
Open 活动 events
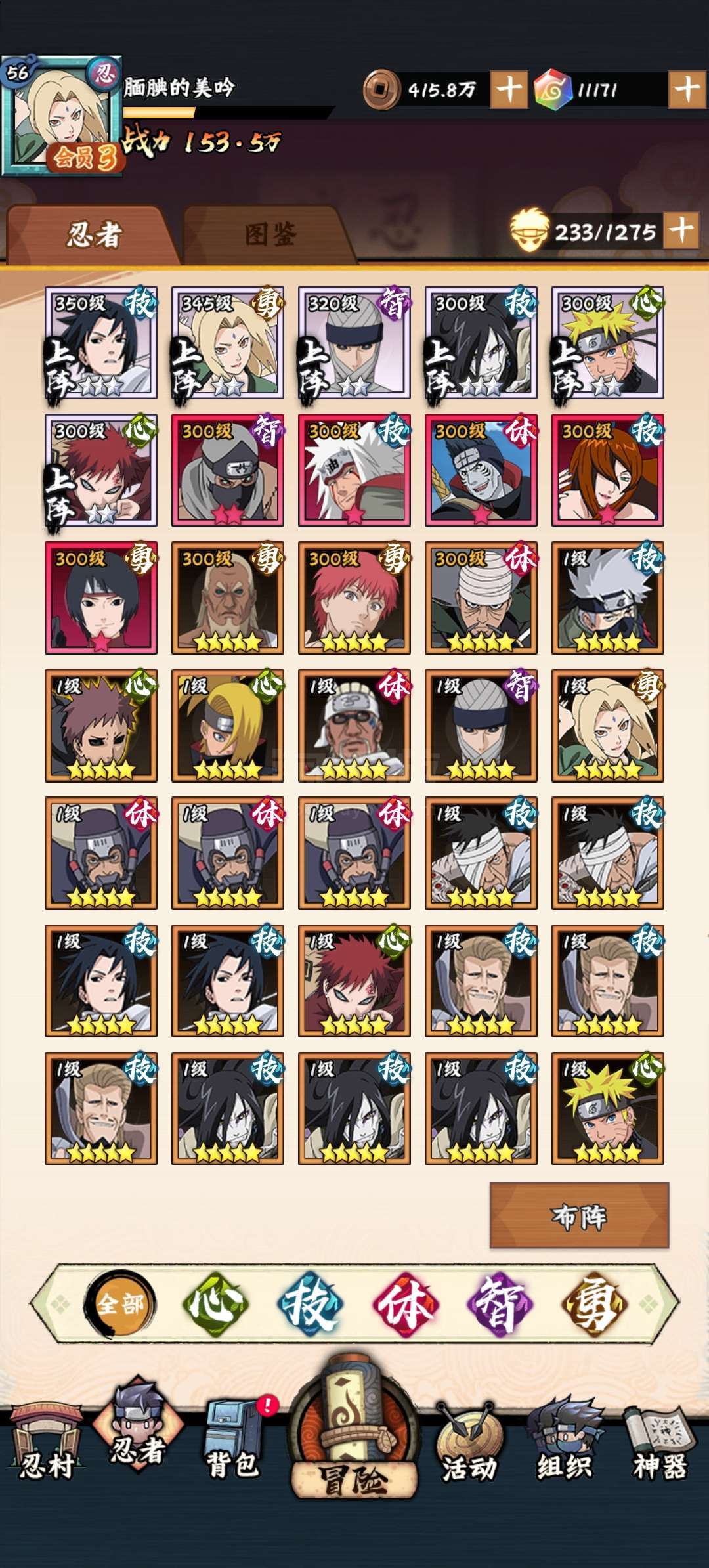469,1441
